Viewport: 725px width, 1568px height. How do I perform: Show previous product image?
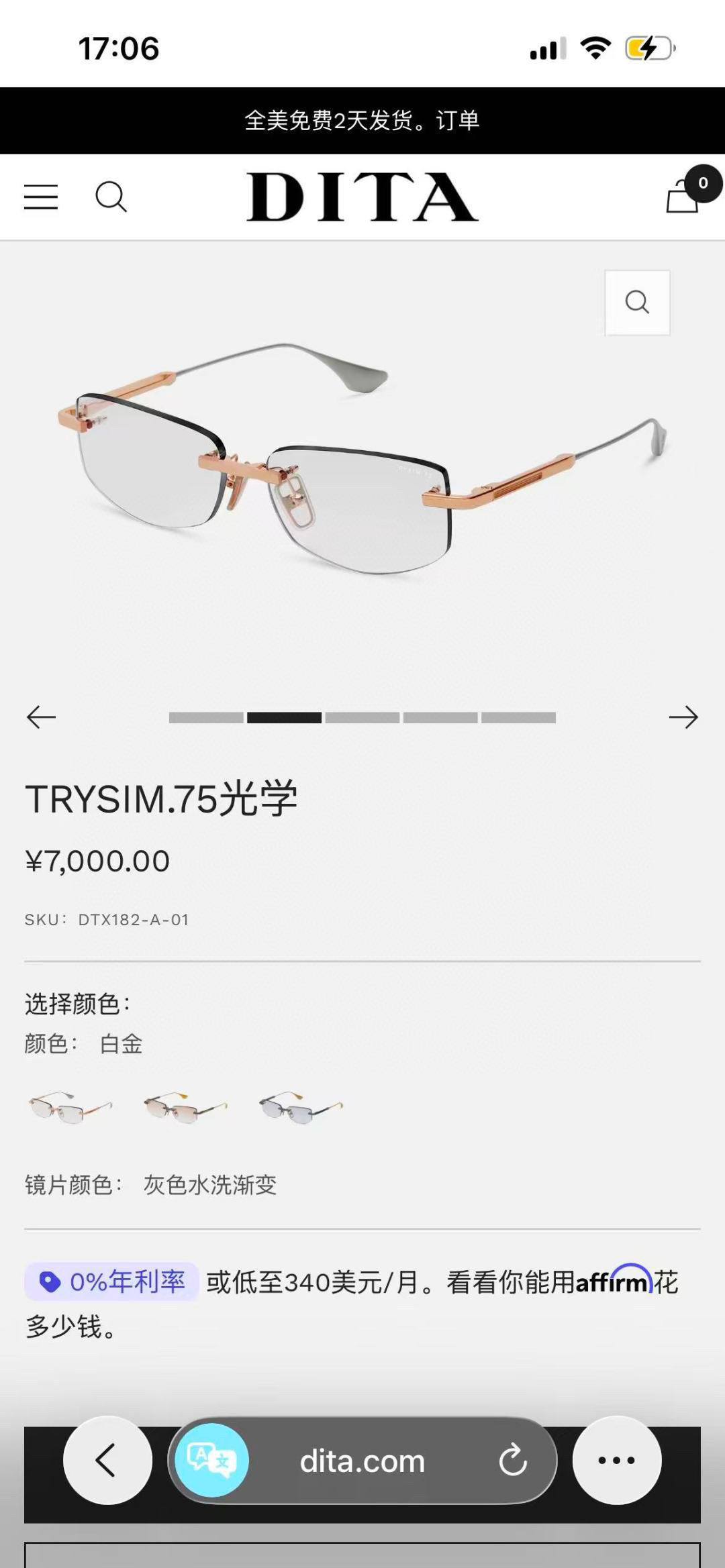coord(41,717)
